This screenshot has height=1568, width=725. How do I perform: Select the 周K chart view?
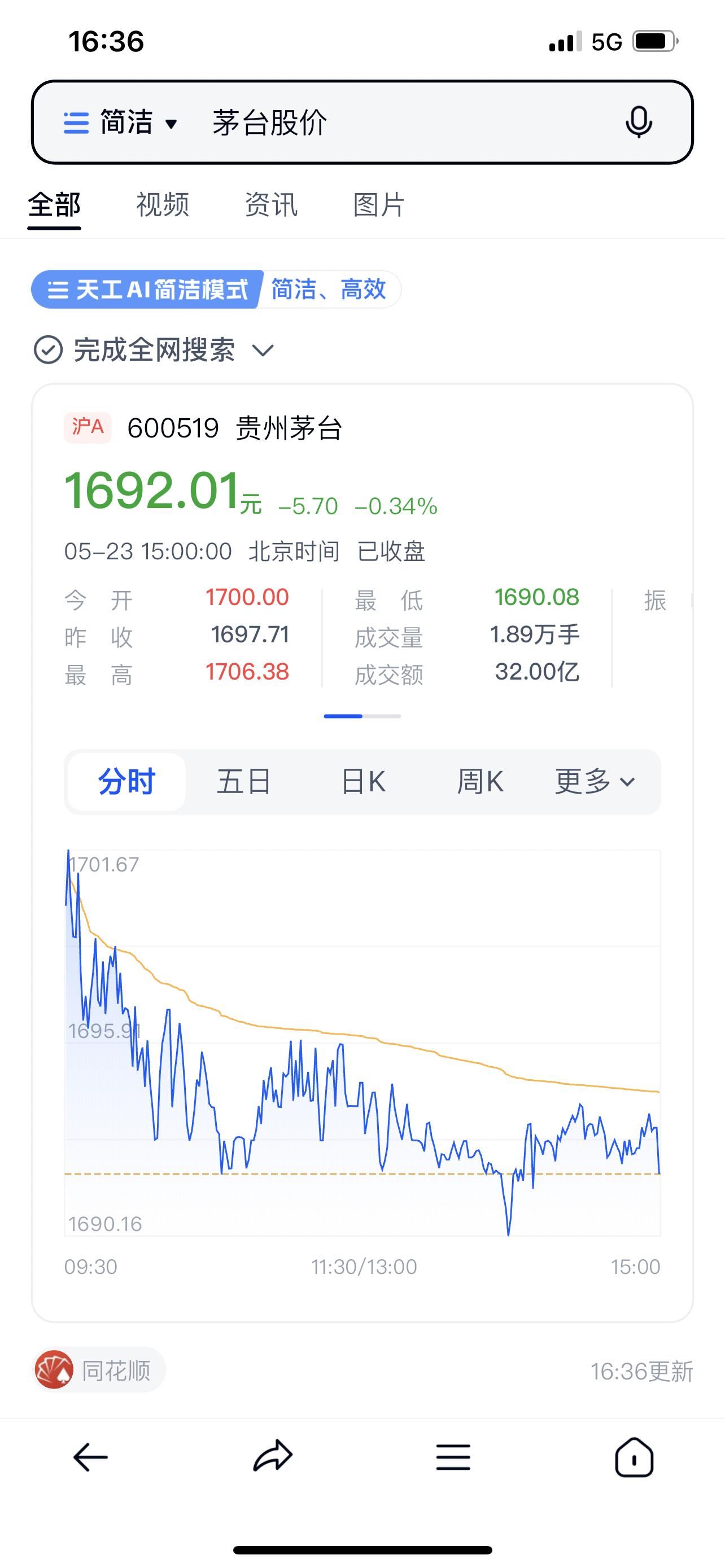[x=482, y=782]
